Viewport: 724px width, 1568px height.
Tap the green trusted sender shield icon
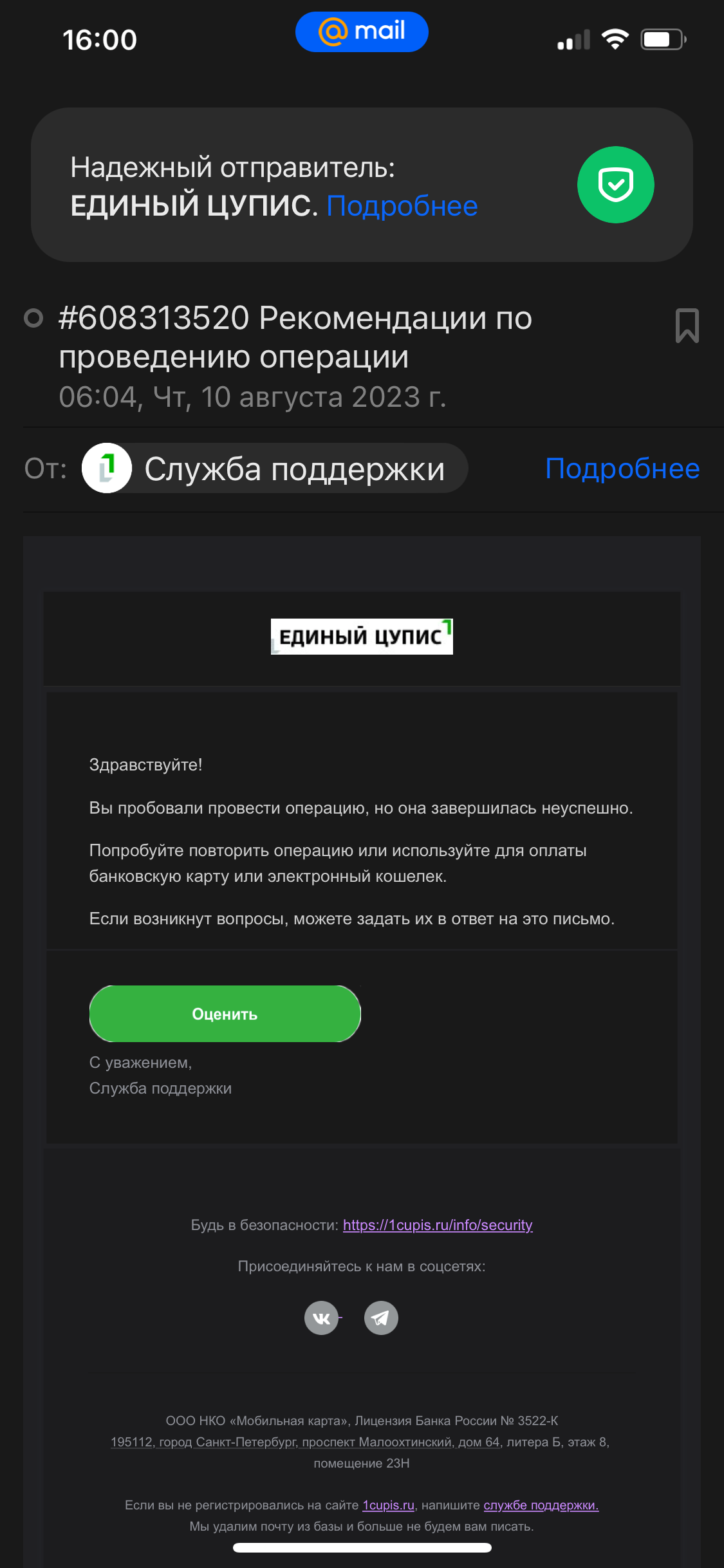click(x=615, y=185)
